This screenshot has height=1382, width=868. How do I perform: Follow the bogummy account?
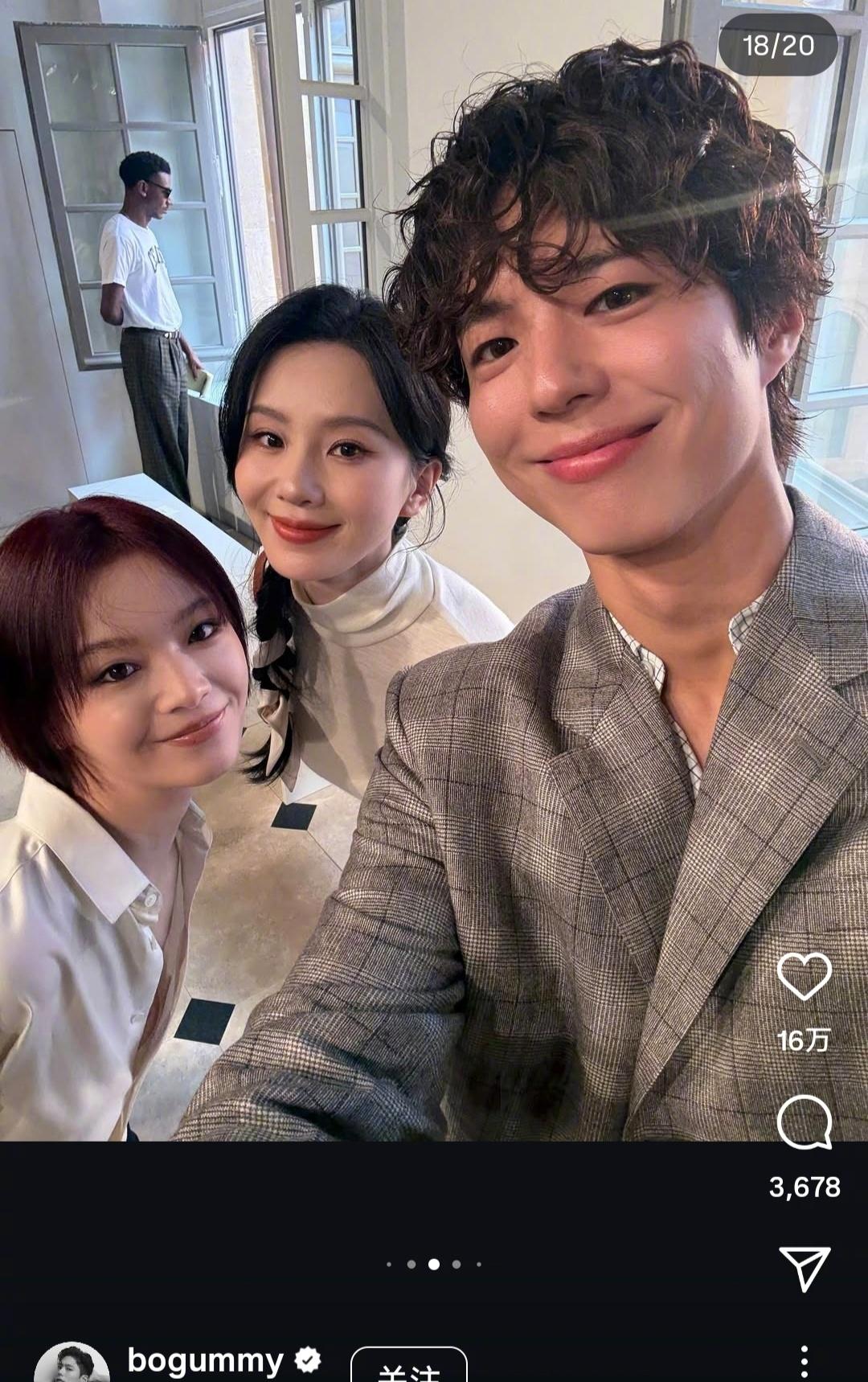(409, 1367)
